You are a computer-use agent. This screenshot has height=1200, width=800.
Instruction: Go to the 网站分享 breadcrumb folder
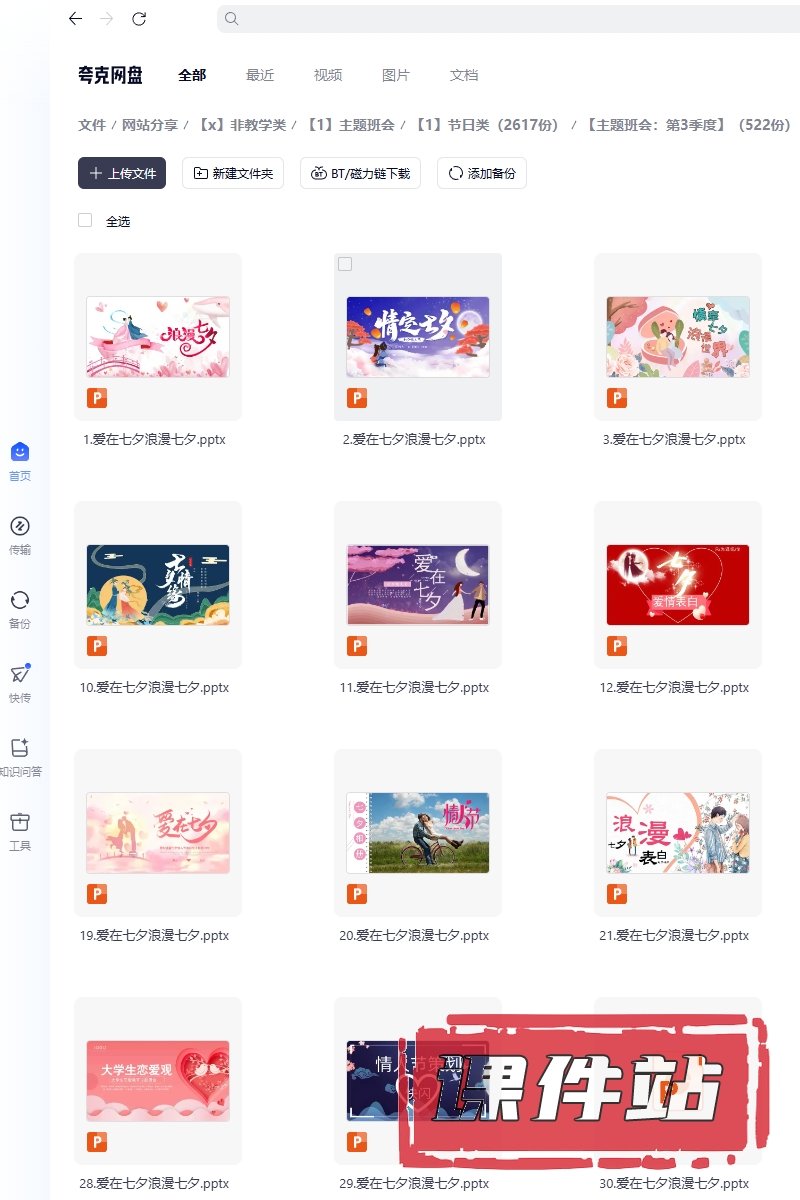point(150,125)
